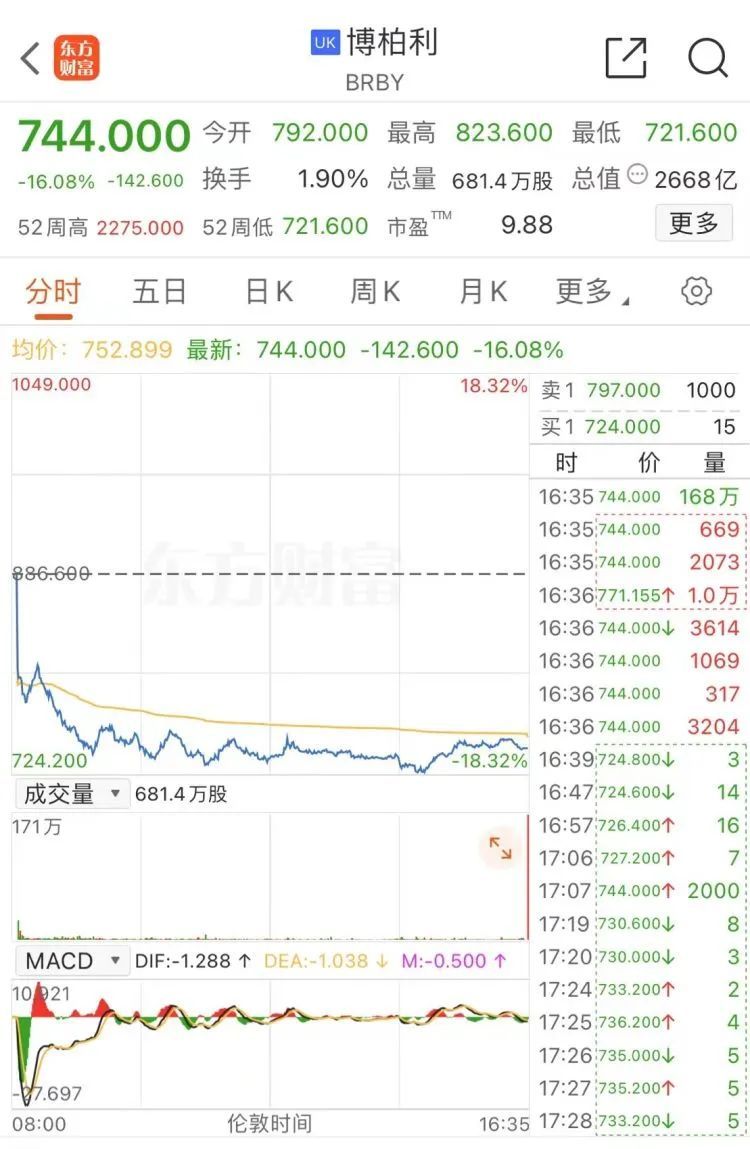This screenshot has width=750, height=1149.
Task: Tap the 更多 button for more quote details
Action: point(693,223)
